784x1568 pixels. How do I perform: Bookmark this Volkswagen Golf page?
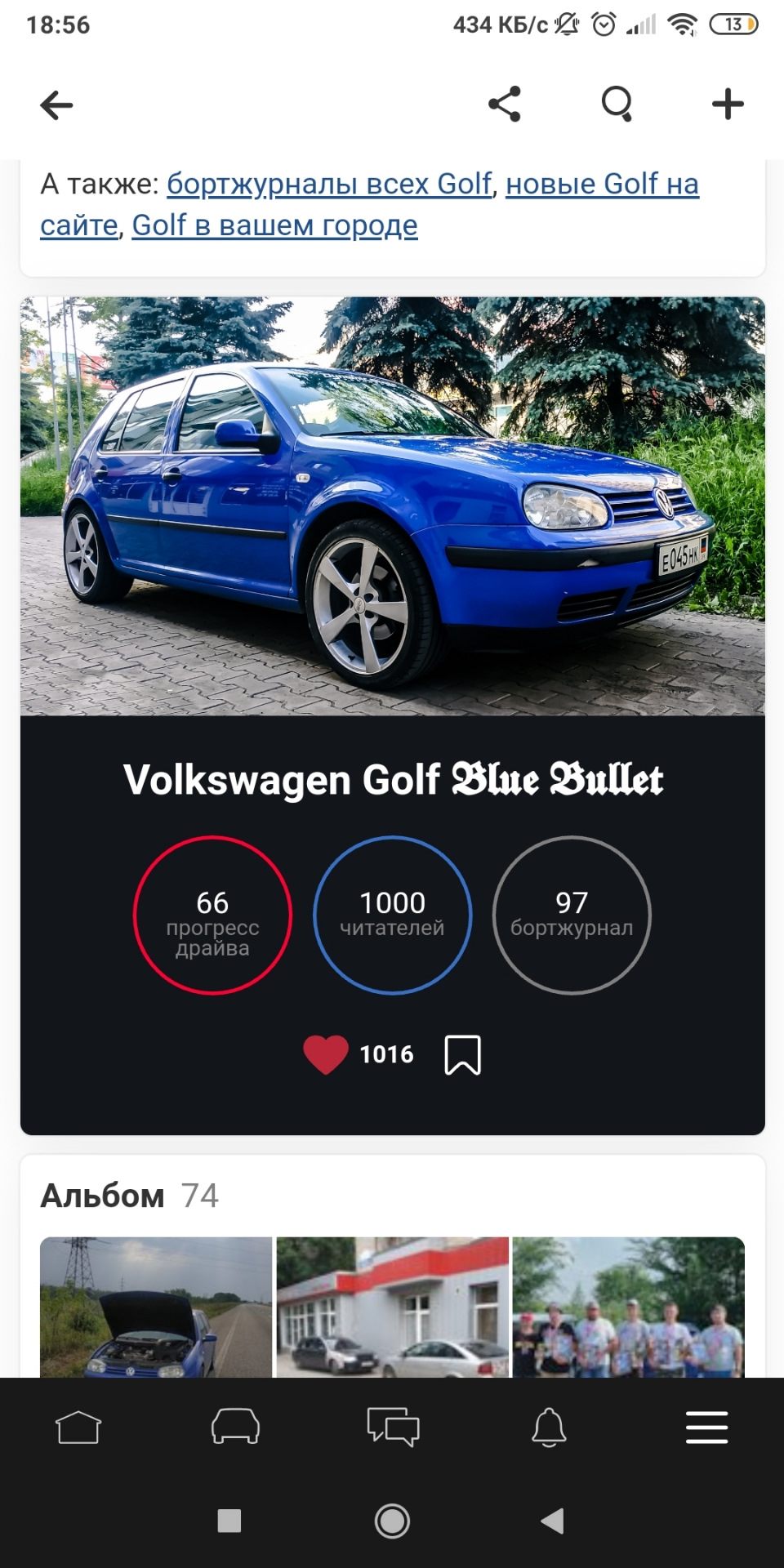click(463, 1053)
